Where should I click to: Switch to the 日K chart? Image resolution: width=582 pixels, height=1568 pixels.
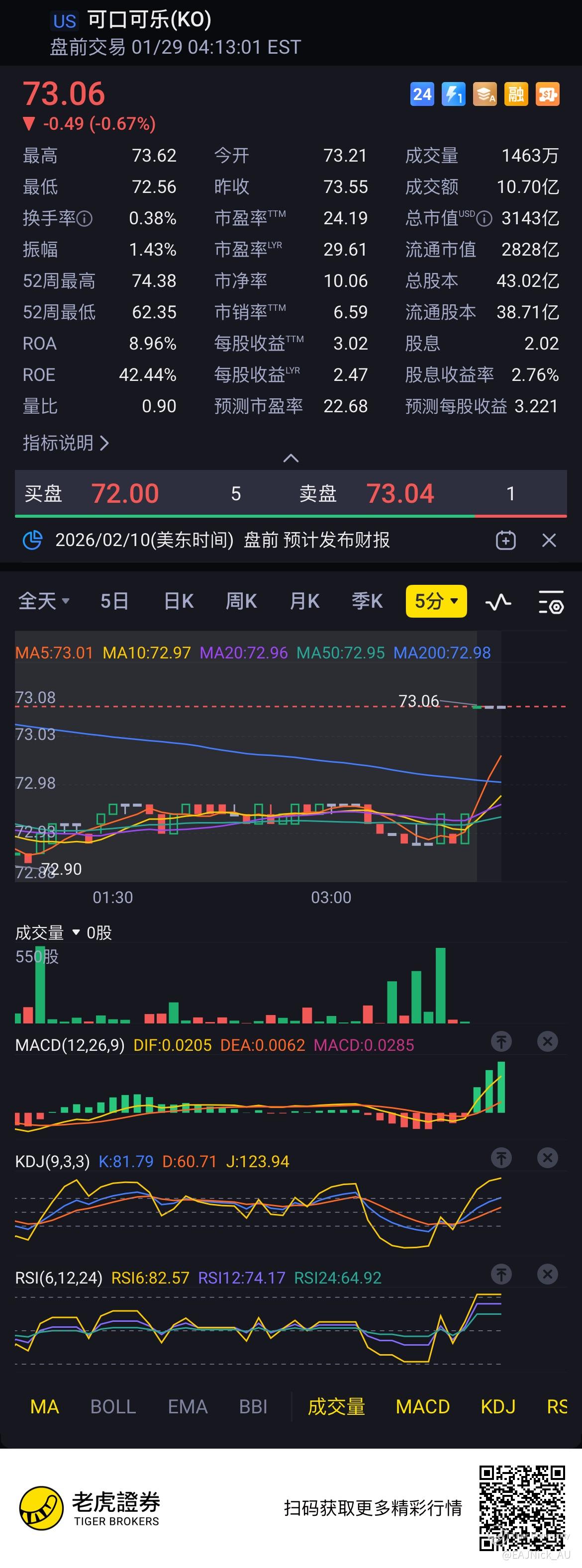[179, 601]
